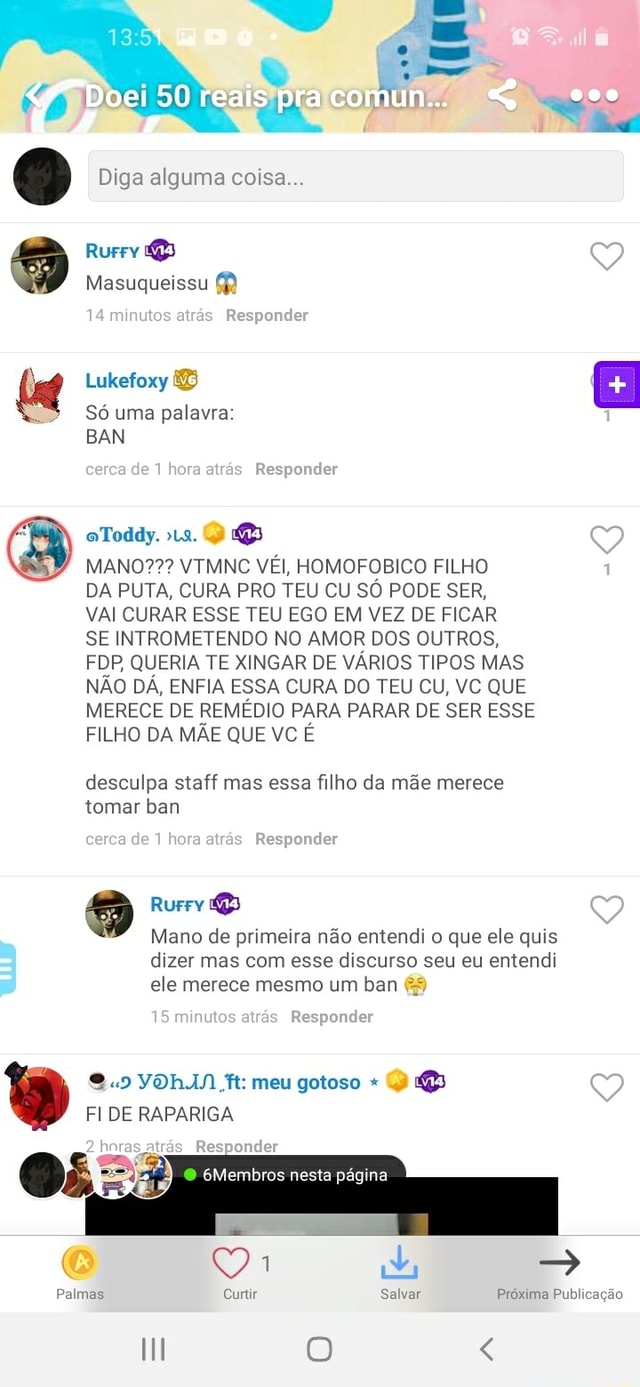Save the post with Salvar
640x1387 pixels.
pyautogui.click(x=400, y=1272)
